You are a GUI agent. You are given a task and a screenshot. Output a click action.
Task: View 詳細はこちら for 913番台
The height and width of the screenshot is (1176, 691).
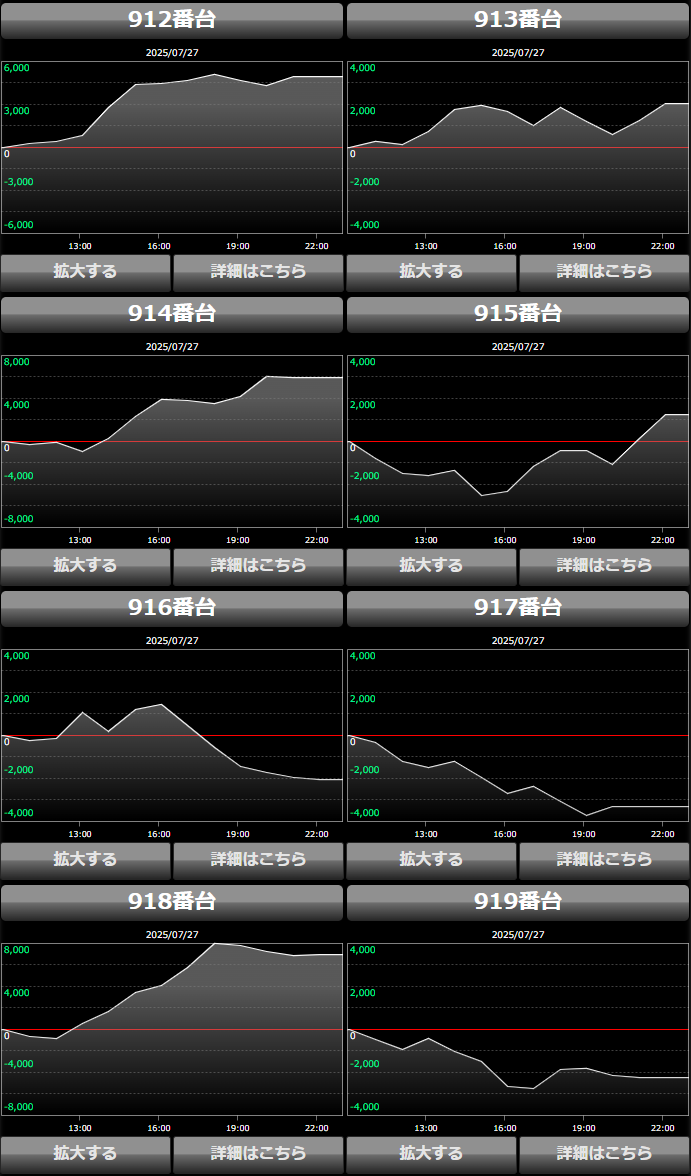click(604, 271)
